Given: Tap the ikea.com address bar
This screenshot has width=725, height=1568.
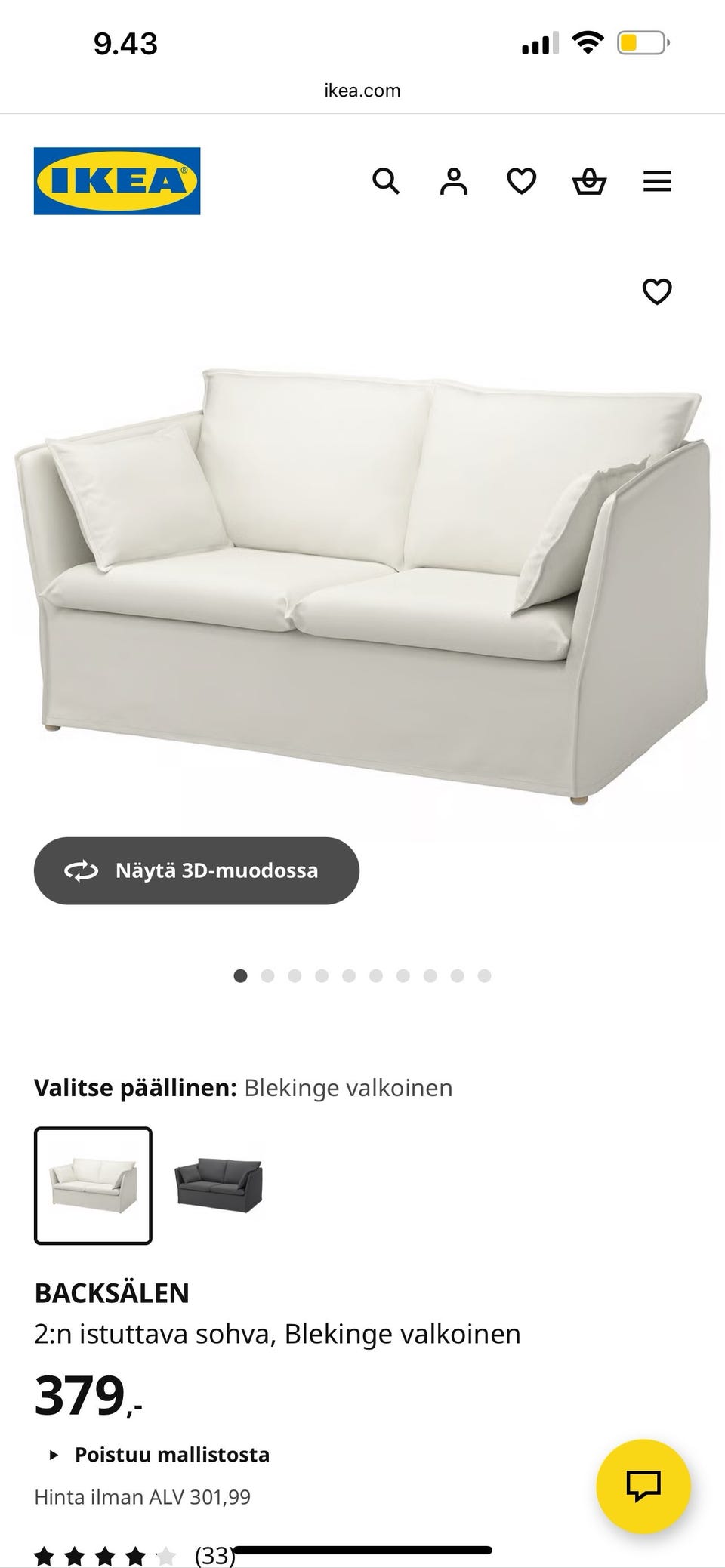Looking at the screenshot, I should (362, 91).
